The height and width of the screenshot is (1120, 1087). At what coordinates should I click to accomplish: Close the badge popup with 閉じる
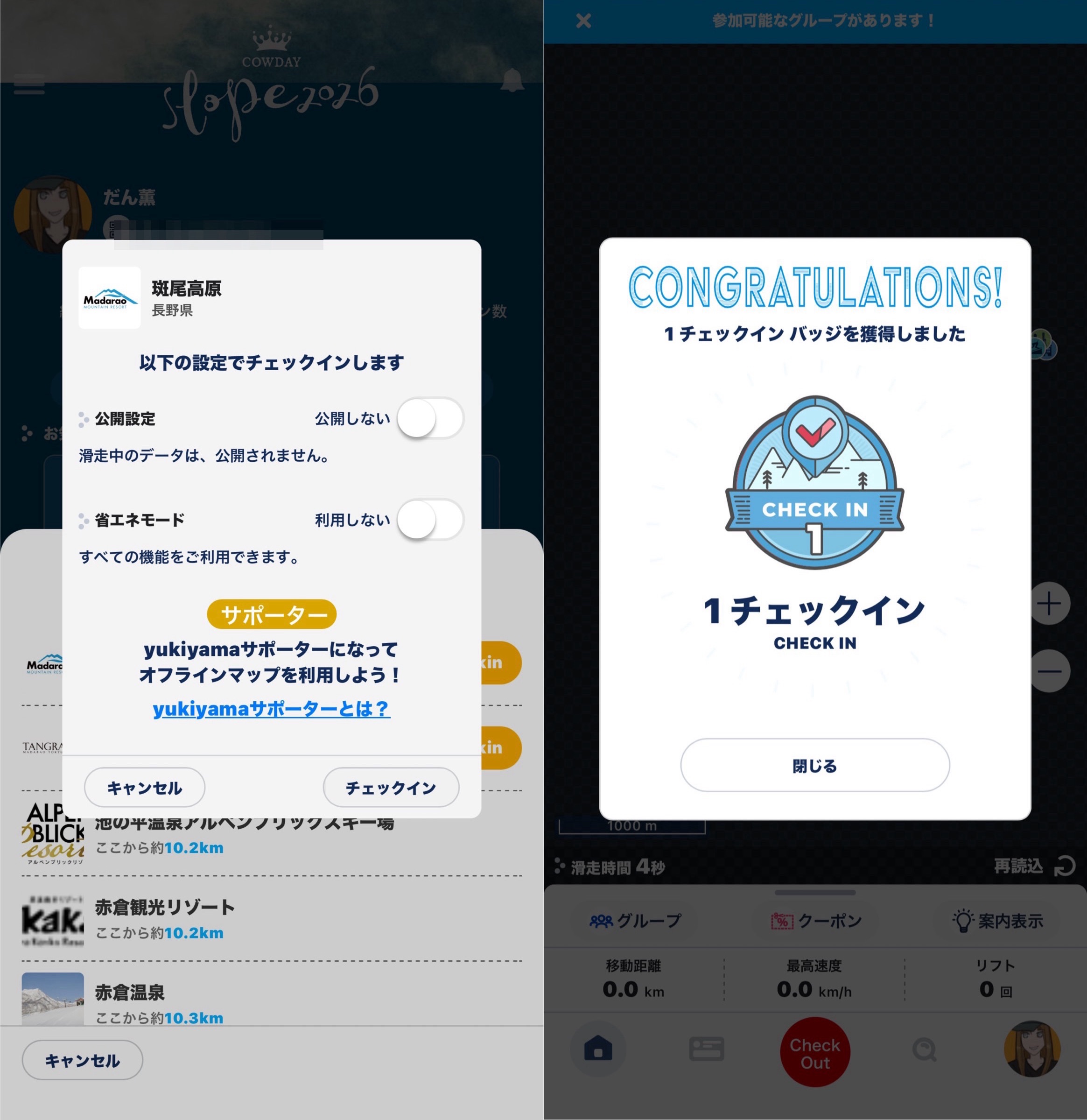pyautogui.click(x=814, y=765)
